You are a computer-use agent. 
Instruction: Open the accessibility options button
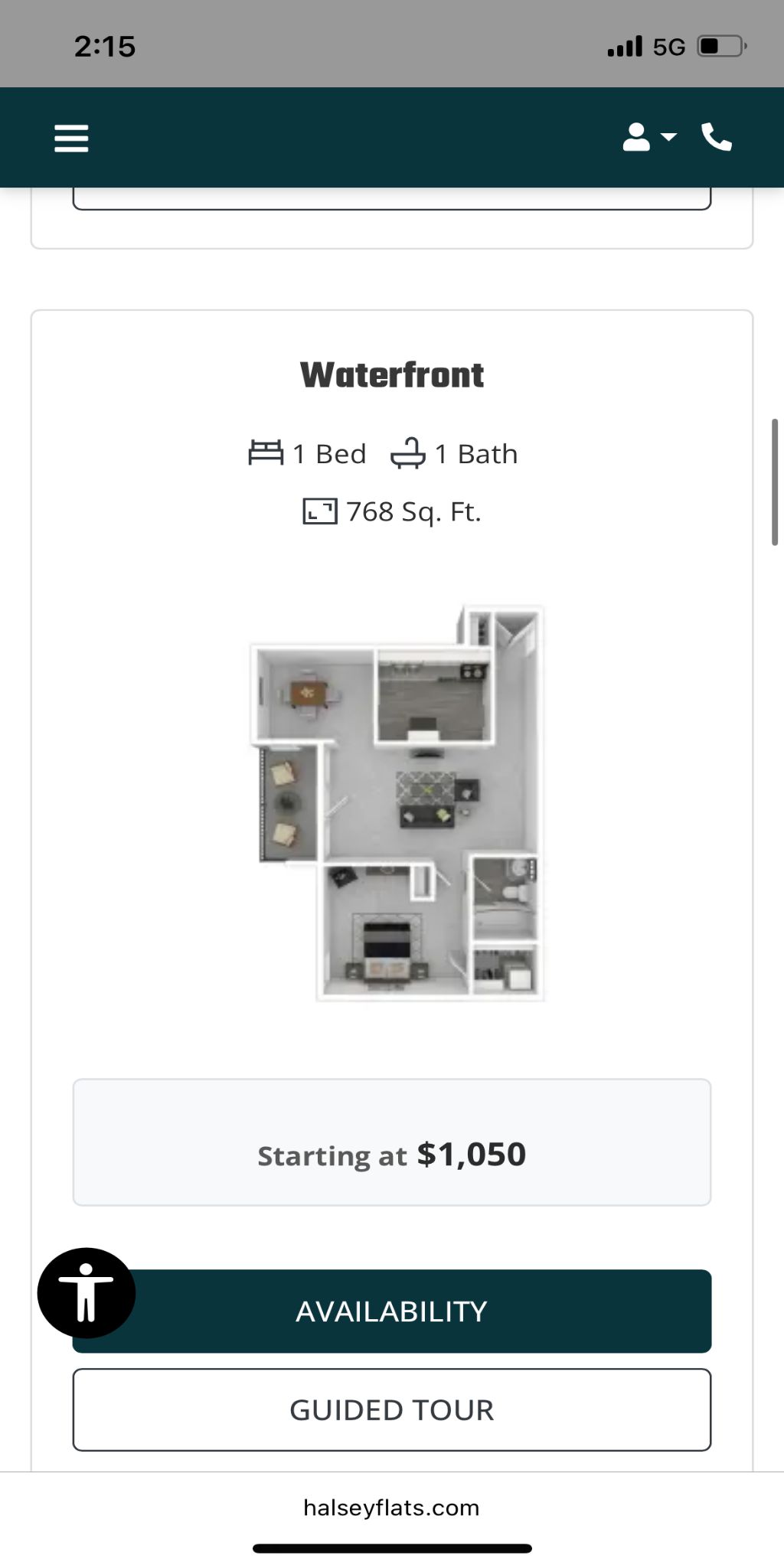coord(87,1293)
